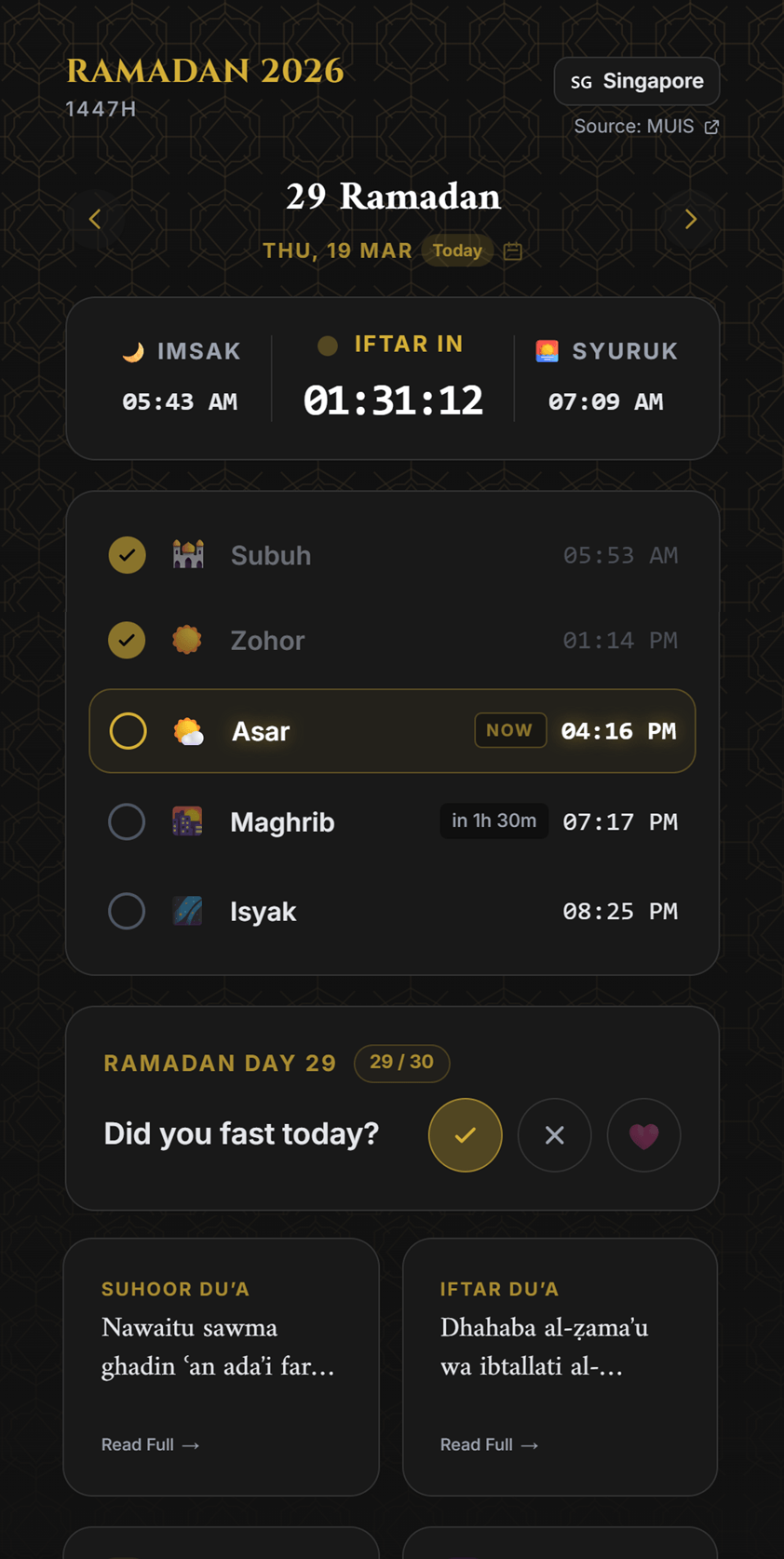Image resolution: width=784 pixels, height=1559 pixels.
Task: Confirm fasting with the yellow checkmark button
Action: [465, 1134]
